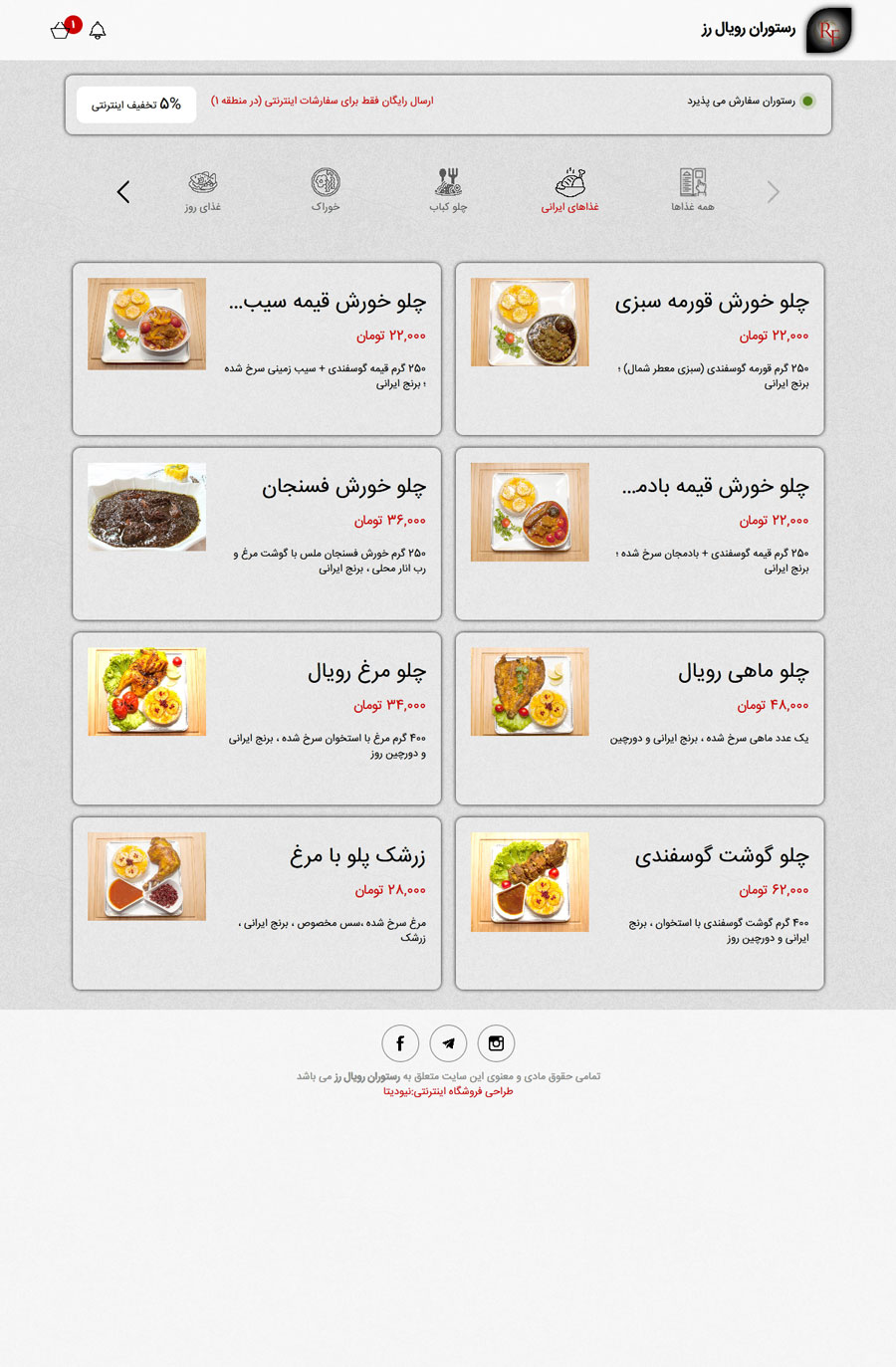Viewport: 896px width, 1367px height.
Task: Visit the restaurant's Instagram page
Action: coord(496,1043)
